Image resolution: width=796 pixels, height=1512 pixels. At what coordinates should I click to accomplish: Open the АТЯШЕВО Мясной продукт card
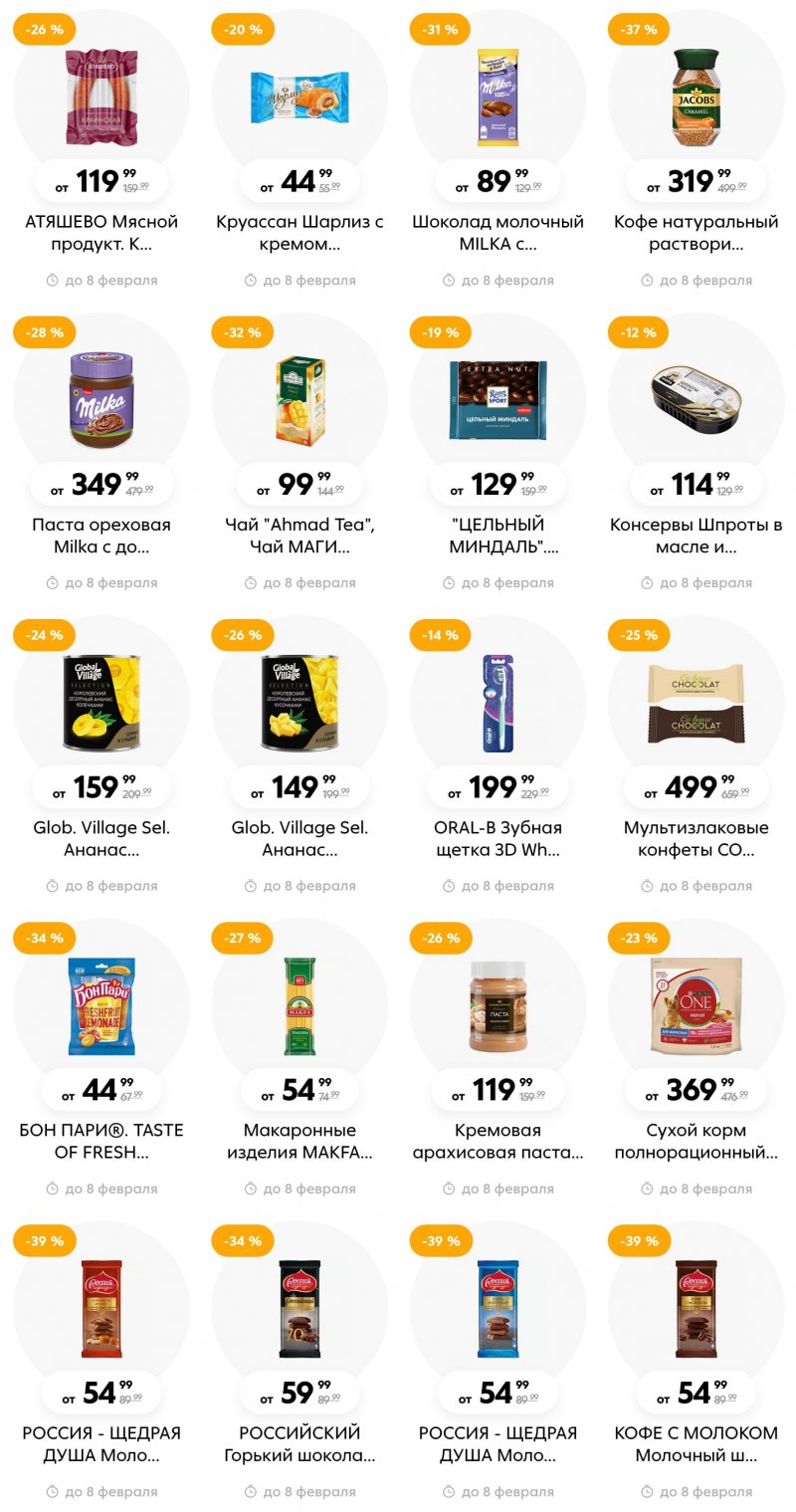point(100,233)
